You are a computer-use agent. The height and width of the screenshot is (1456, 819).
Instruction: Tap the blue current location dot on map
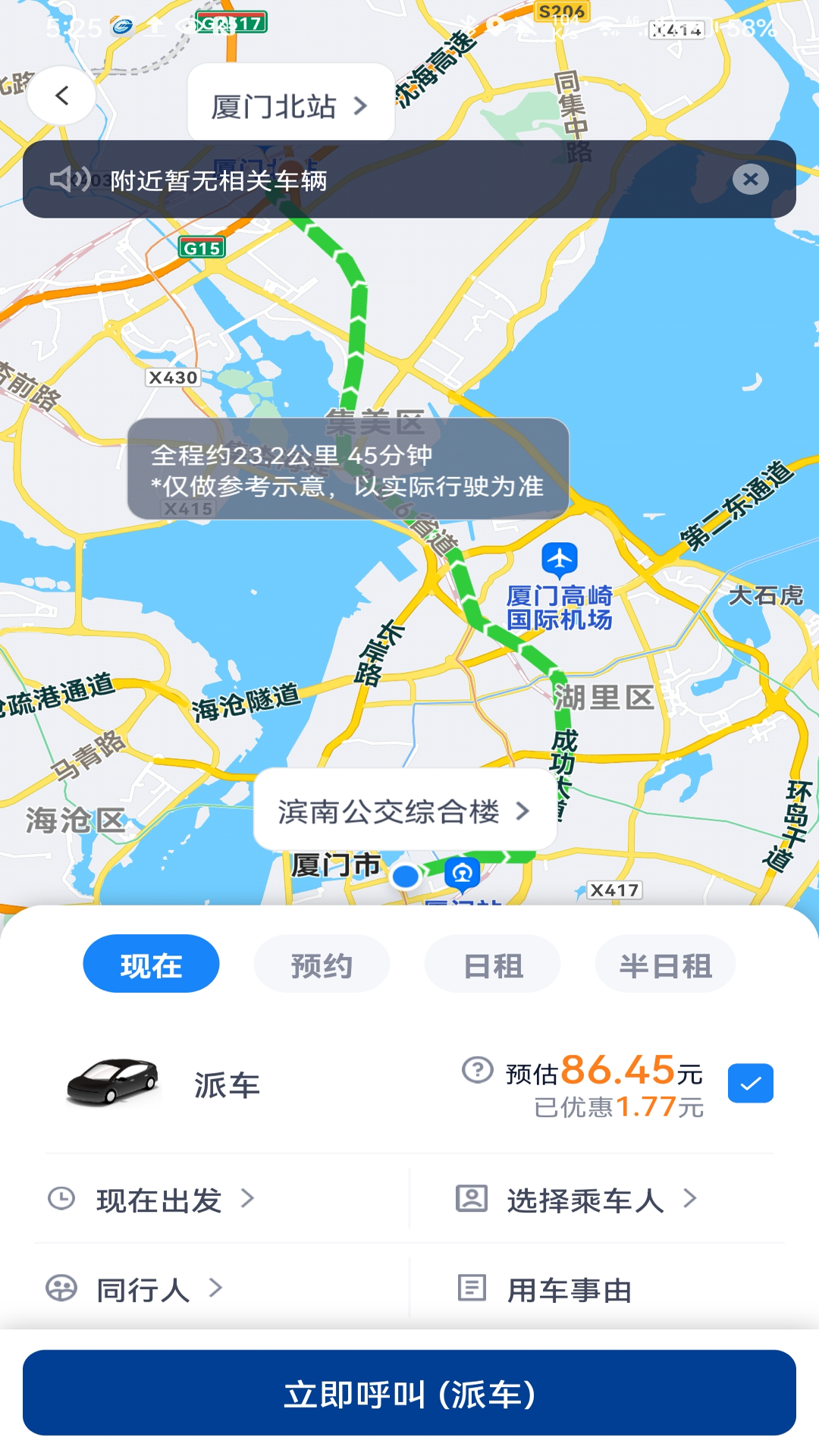404,877
